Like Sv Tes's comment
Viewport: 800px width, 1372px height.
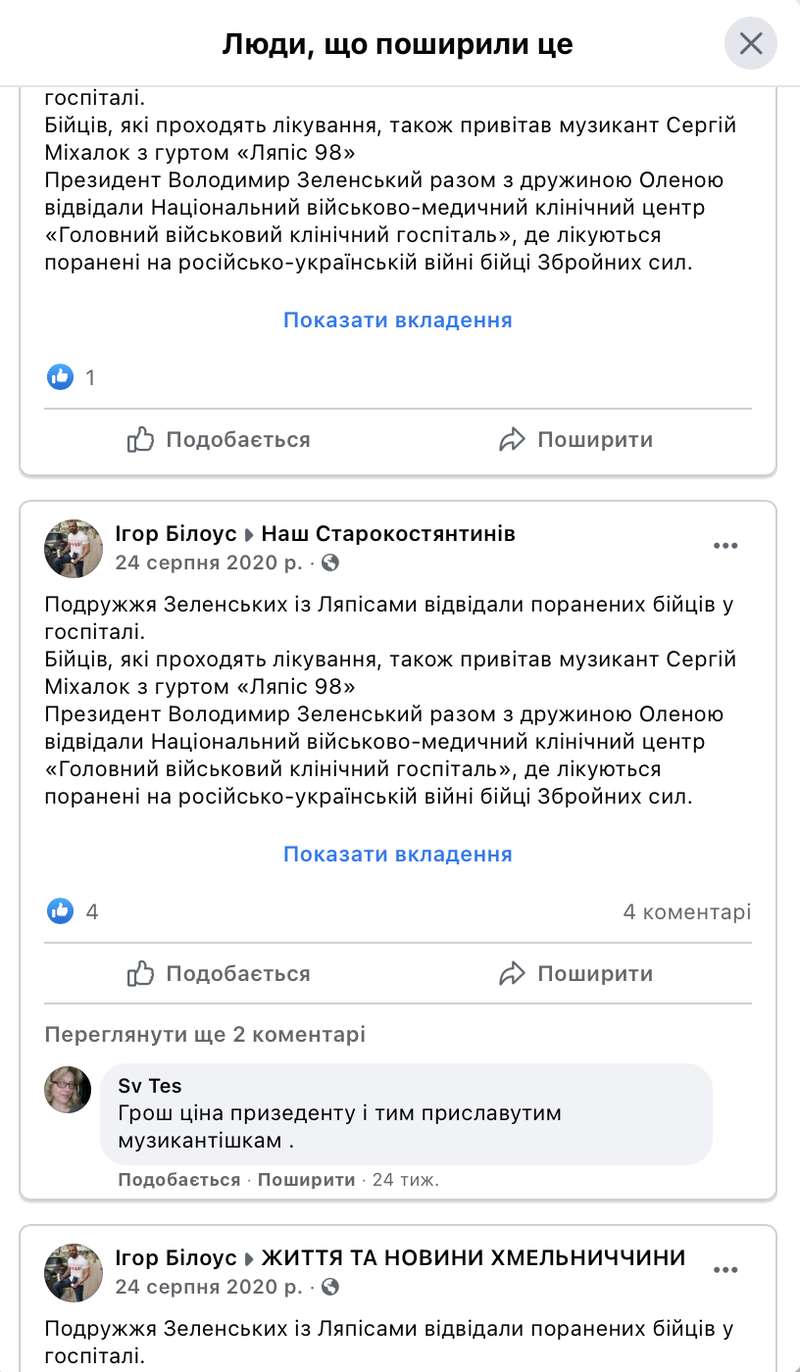[x=179, y=1180]
